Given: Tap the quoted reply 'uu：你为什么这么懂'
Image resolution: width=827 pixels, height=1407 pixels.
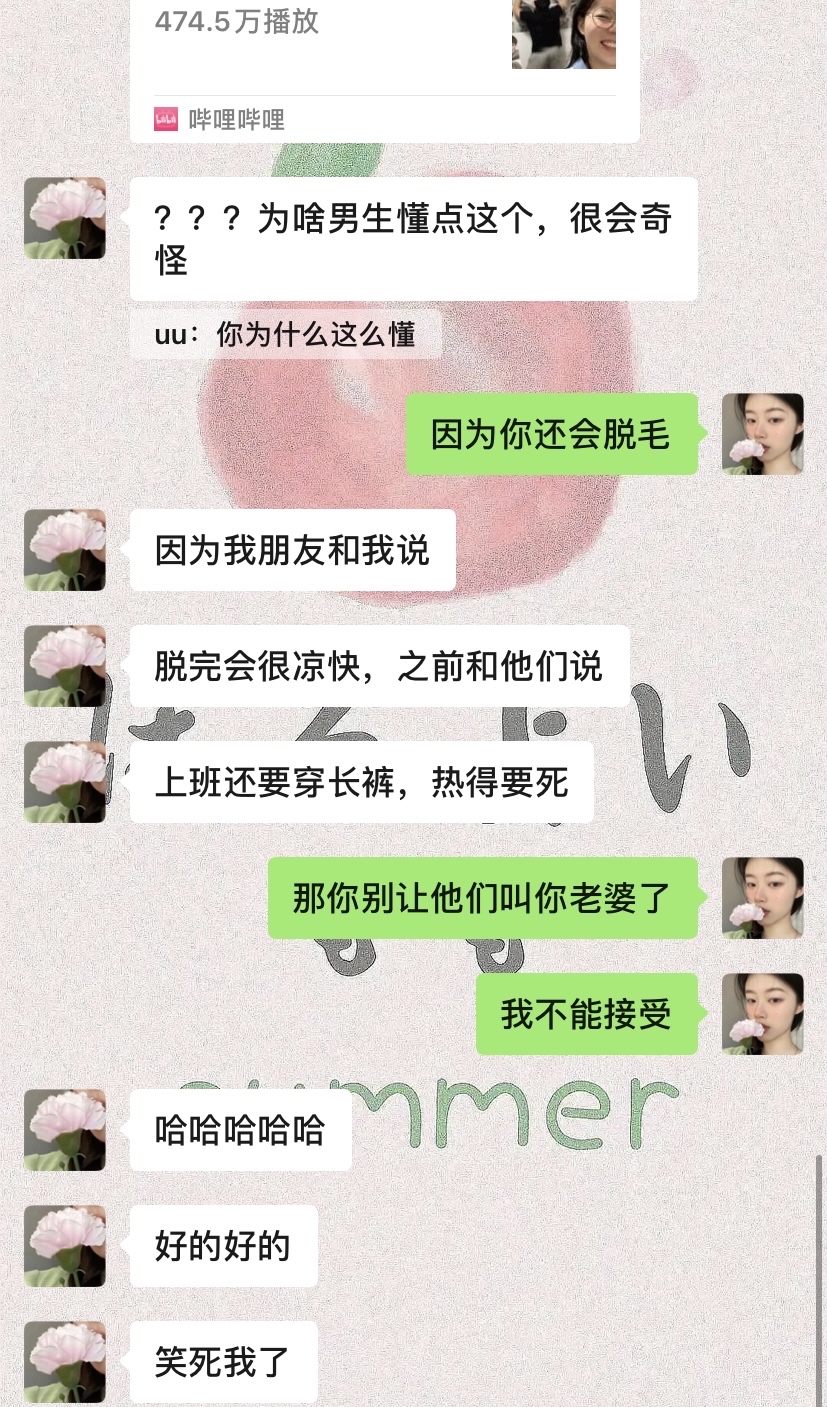Looking at the screenshot, I should coord(285,335).
